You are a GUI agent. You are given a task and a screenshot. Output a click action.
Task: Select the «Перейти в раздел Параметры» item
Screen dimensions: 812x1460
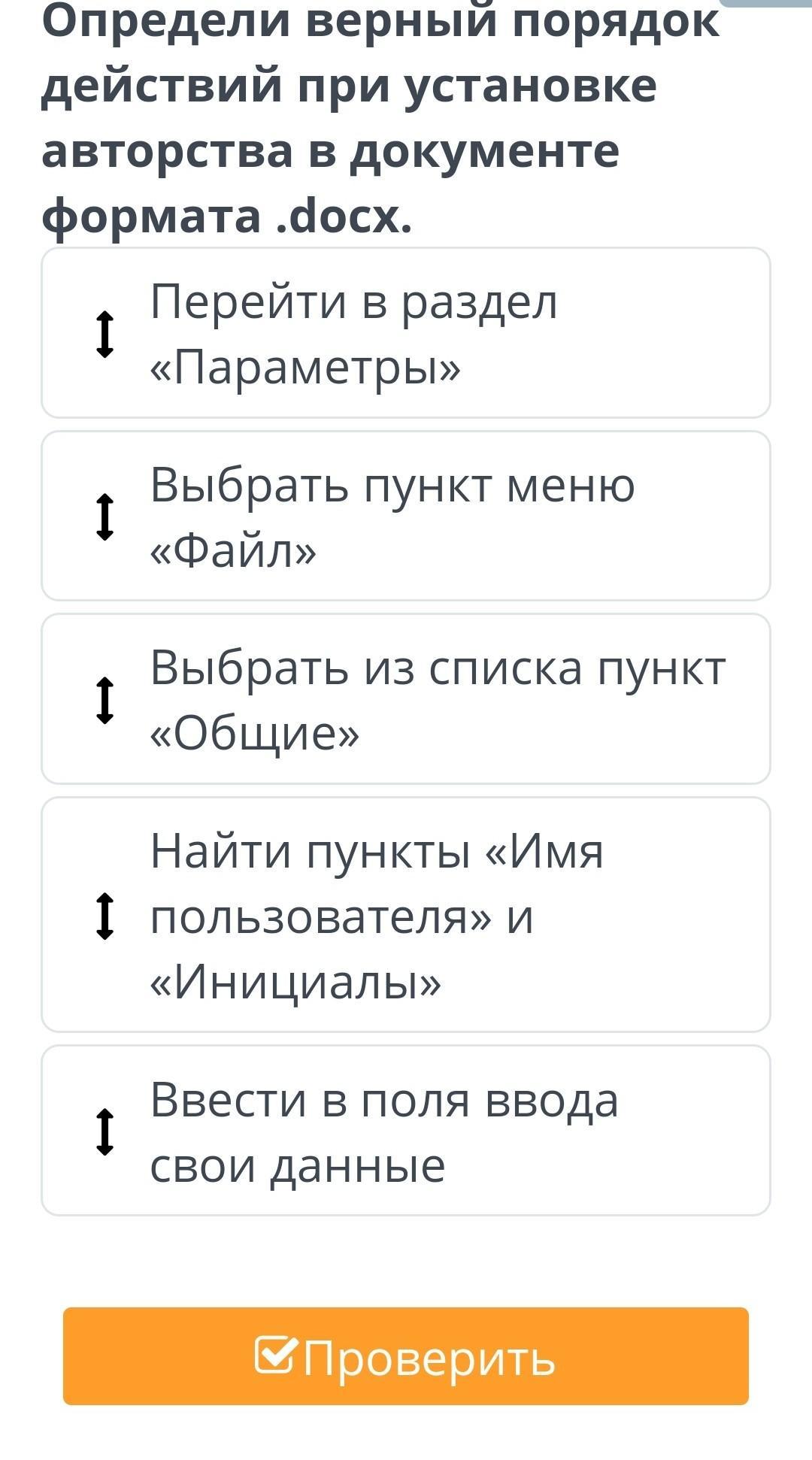pyautogui.click(x=406, y=333)
